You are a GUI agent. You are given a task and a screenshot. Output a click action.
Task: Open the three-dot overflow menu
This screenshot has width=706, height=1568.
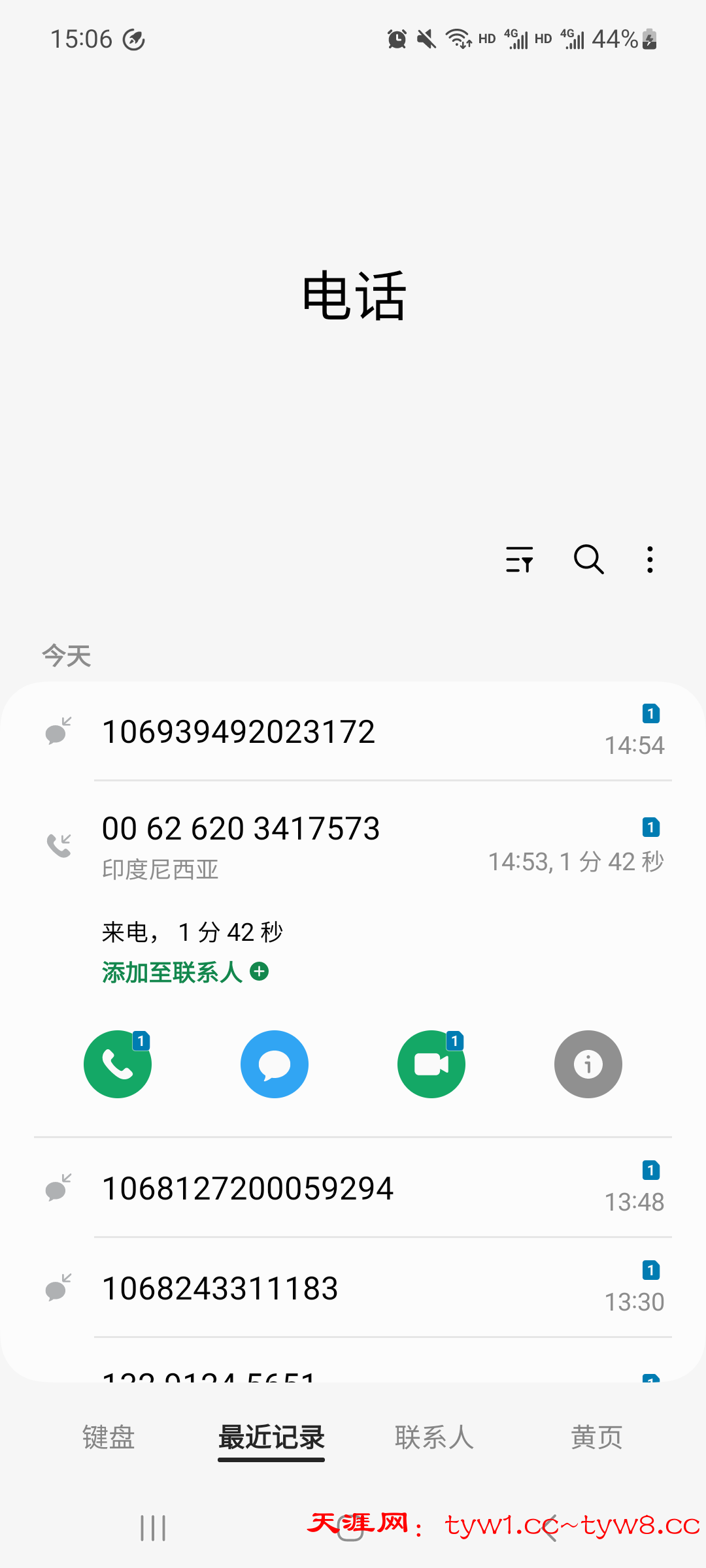coord(649,560)
